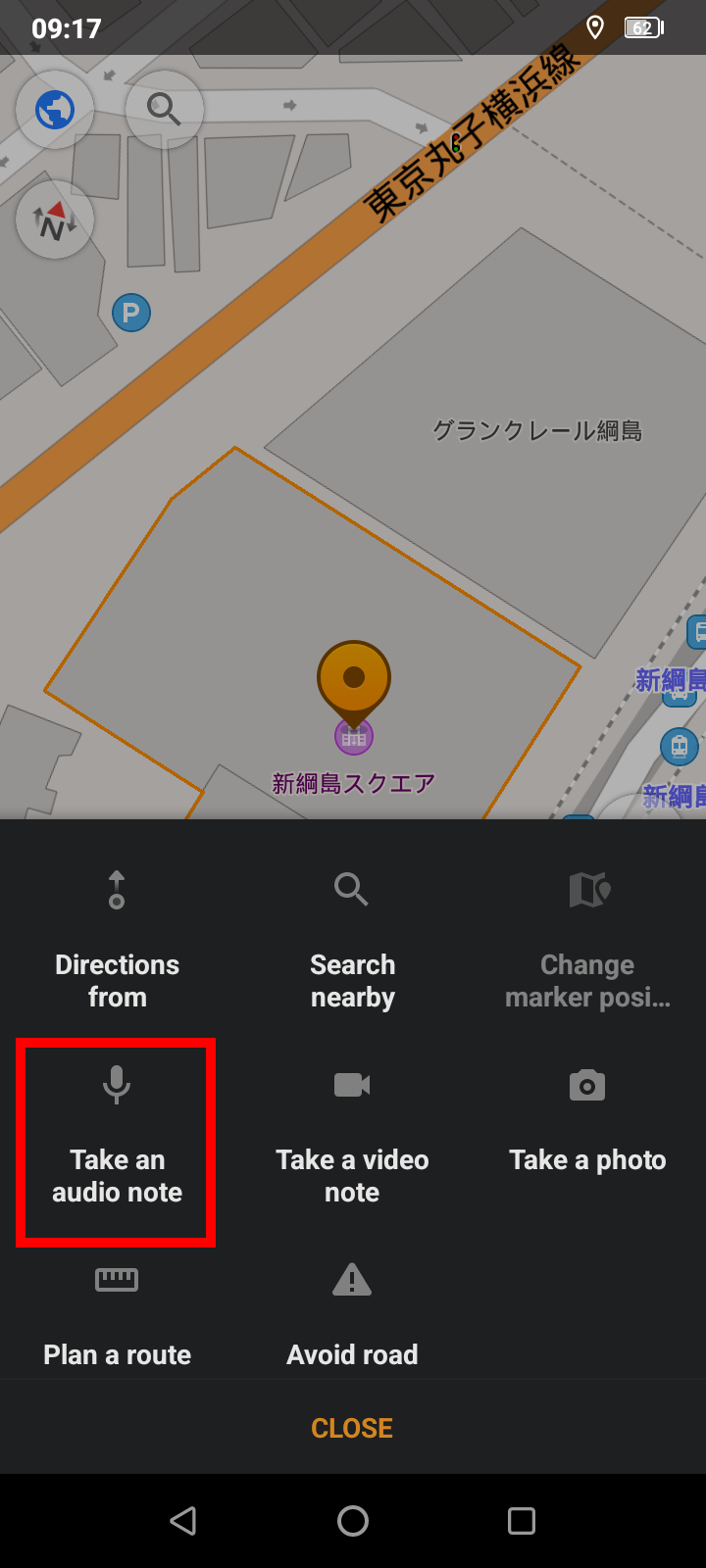Close the actions menu
This screenshot has height=1568, width=706.
[352, 1428]
